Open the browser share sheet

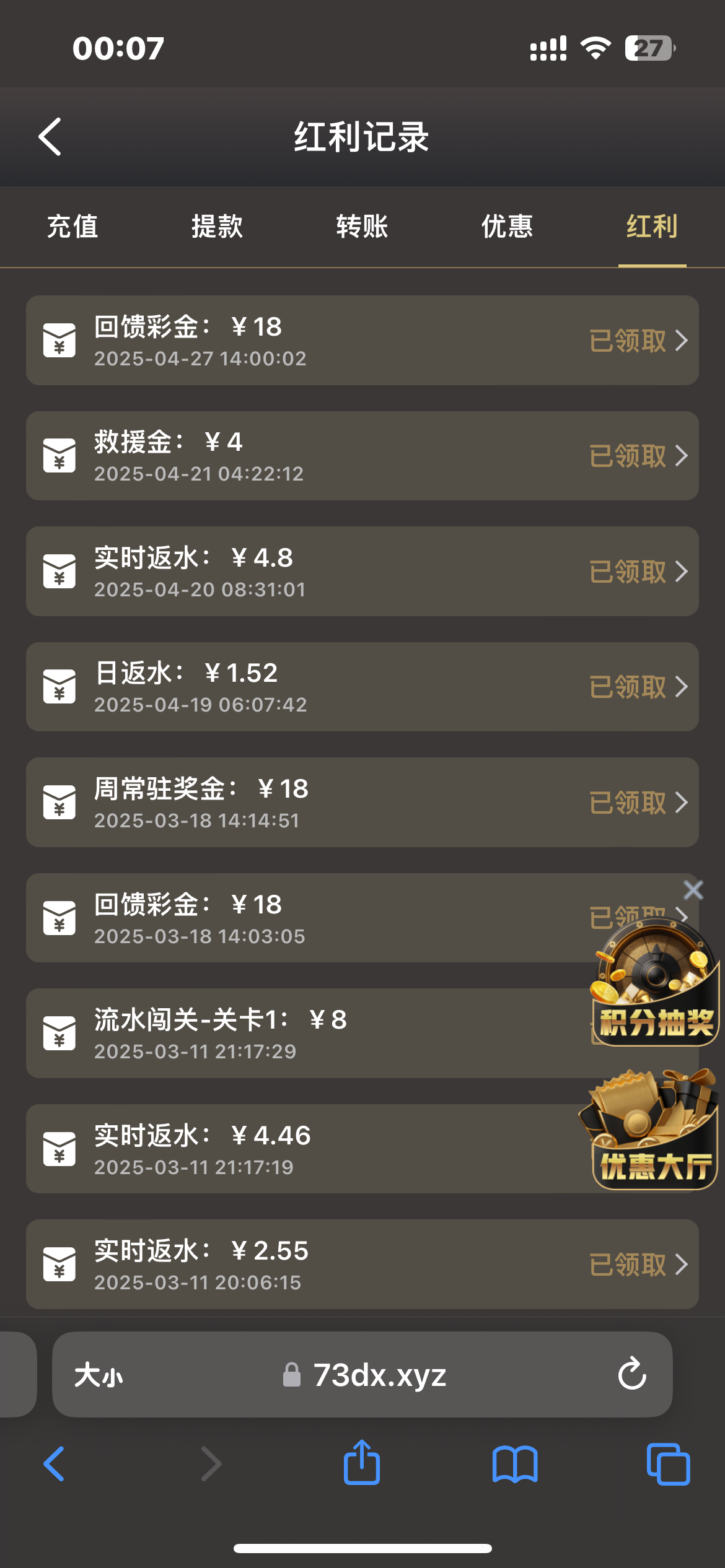coord(362,1463)
